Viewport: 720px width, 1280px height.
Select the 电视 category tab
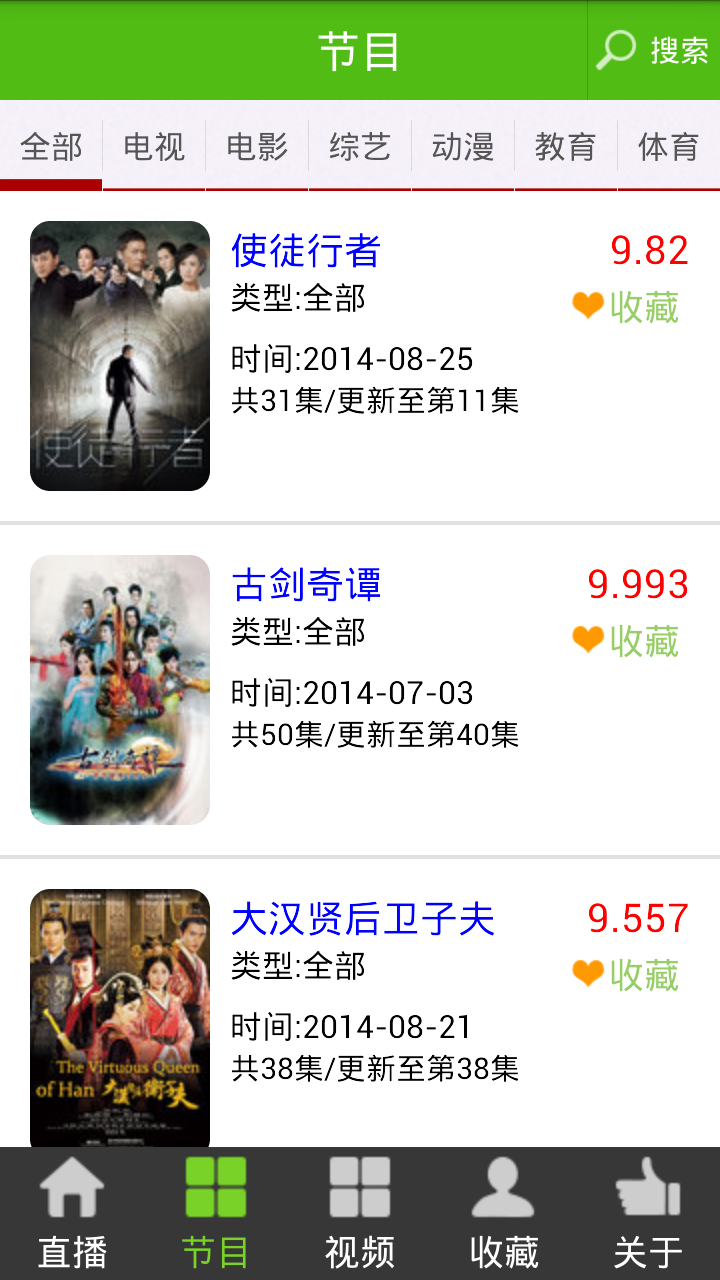(154, 147)
